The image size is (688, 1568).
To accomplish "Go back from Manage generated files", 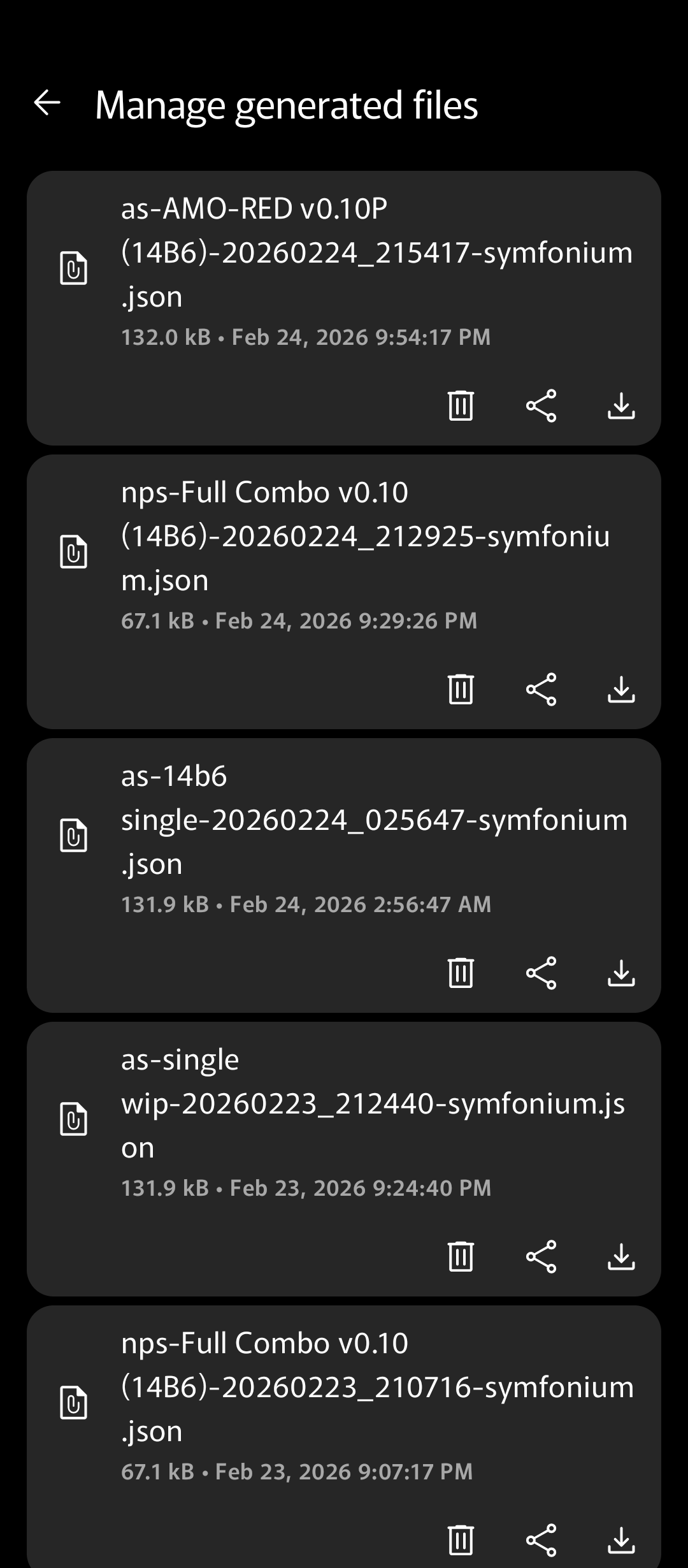I will (x=47, y=103).
